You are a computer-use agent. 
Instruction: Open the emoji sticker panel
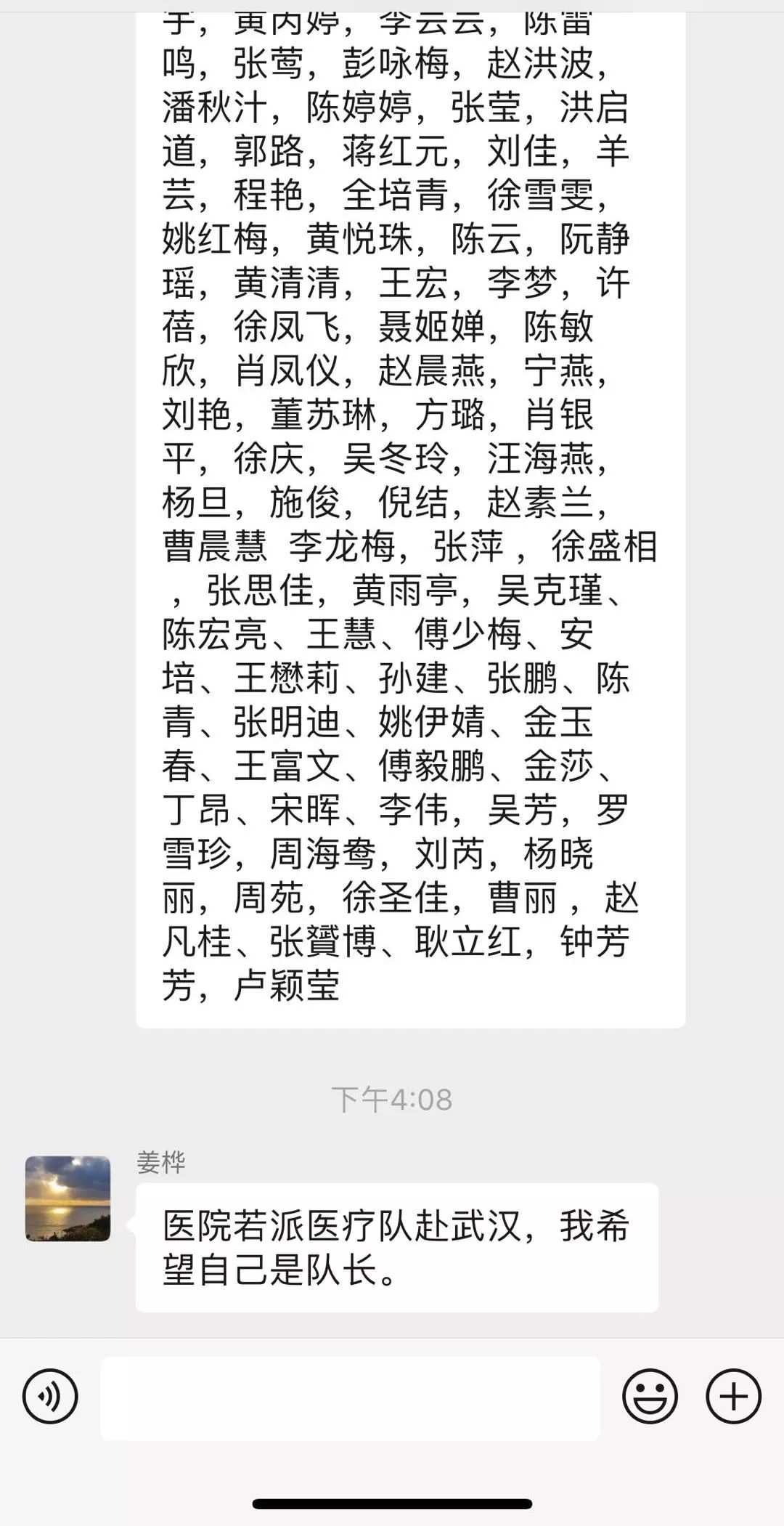(x=650, y=1396)
